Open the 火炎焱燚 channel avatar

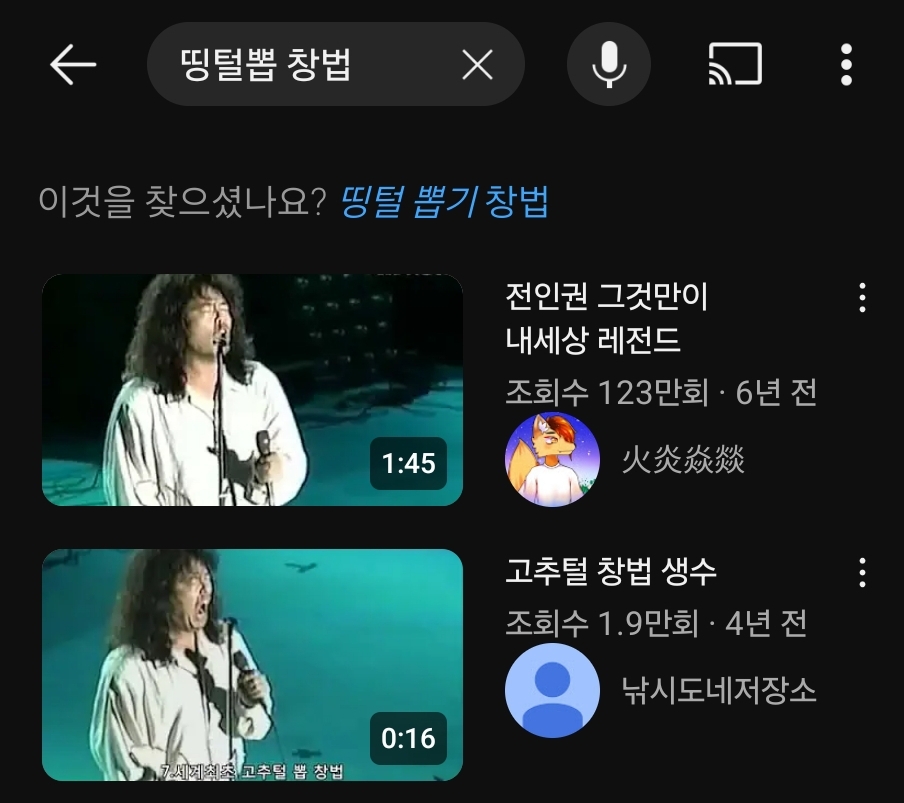[x=553, y=459]
